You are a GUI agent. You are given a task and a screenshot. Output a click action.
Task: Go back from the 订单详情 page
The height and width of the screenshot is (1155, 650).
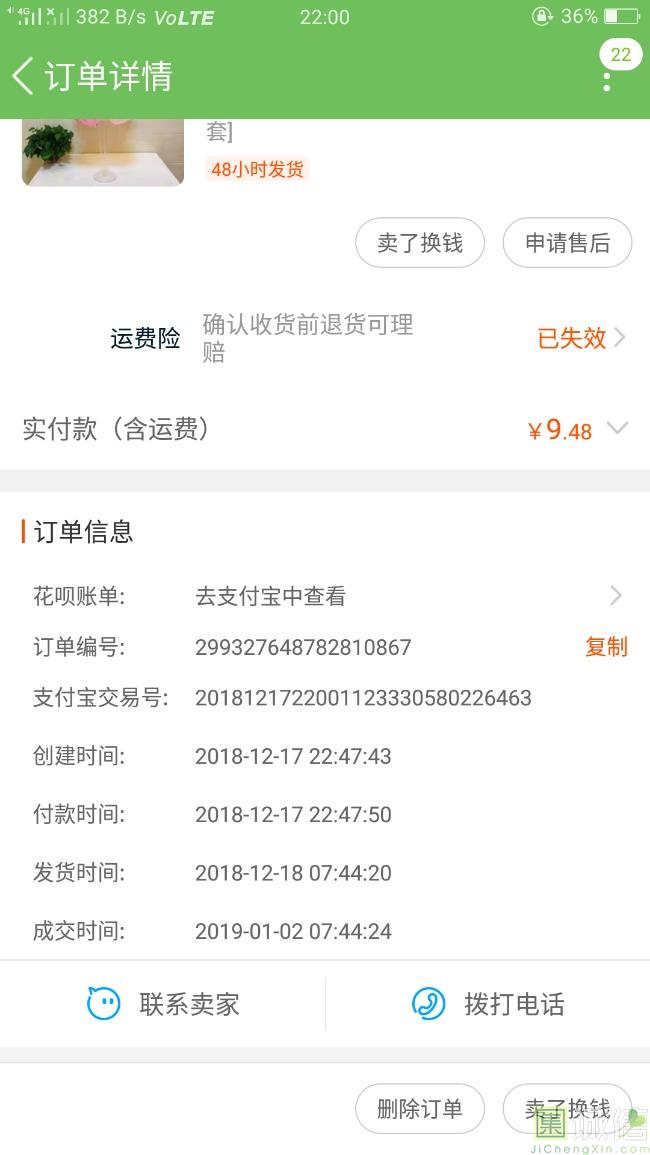click(24, 76)
